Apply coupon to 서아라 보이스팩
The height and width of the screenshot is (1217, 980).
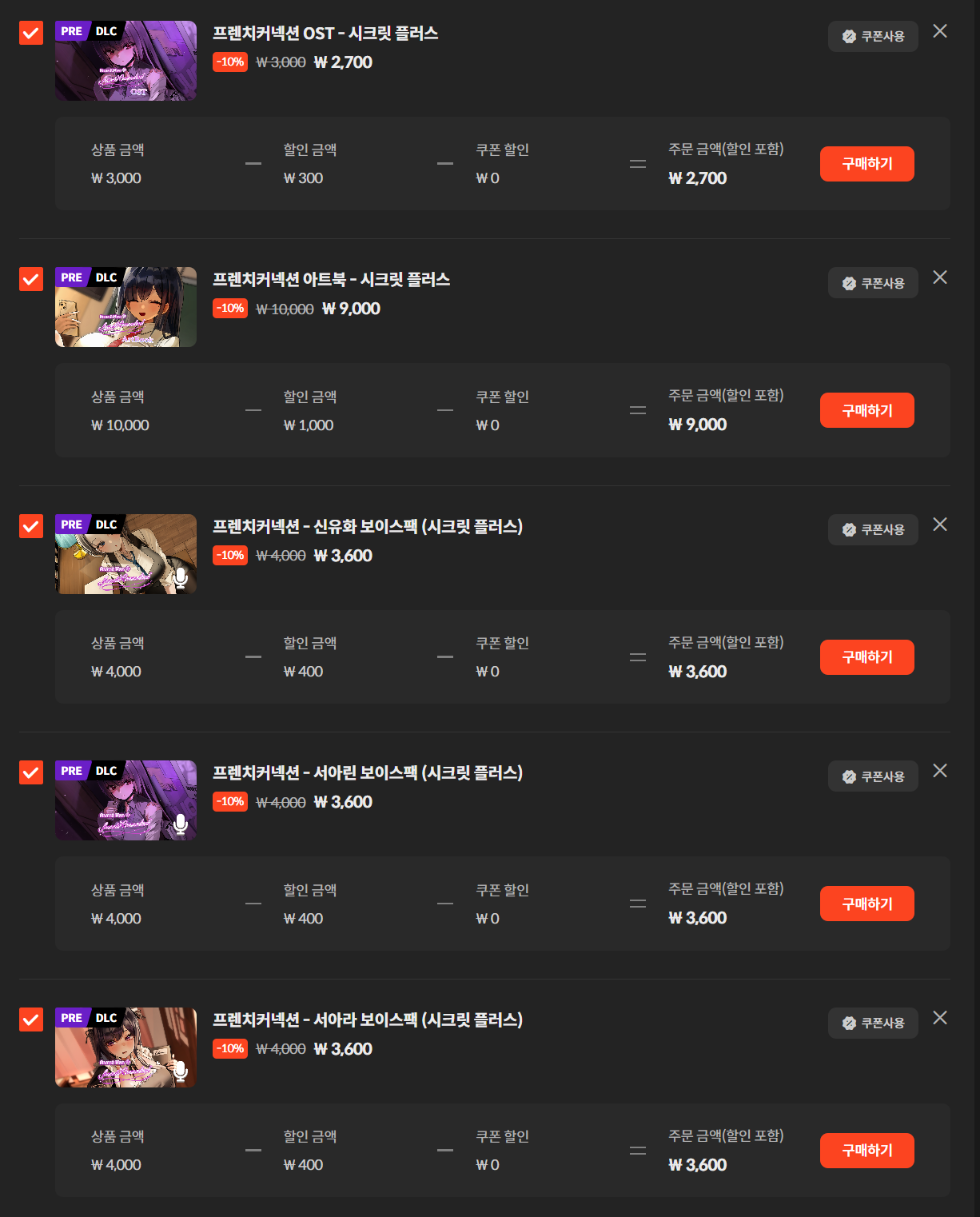873,1023
